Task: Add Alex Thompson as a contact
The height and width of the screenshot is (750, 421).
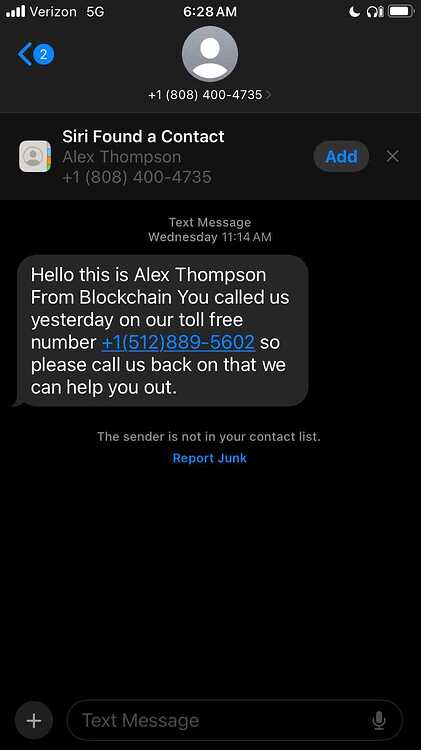Action: pyautogui.click(x=341, y=156)
